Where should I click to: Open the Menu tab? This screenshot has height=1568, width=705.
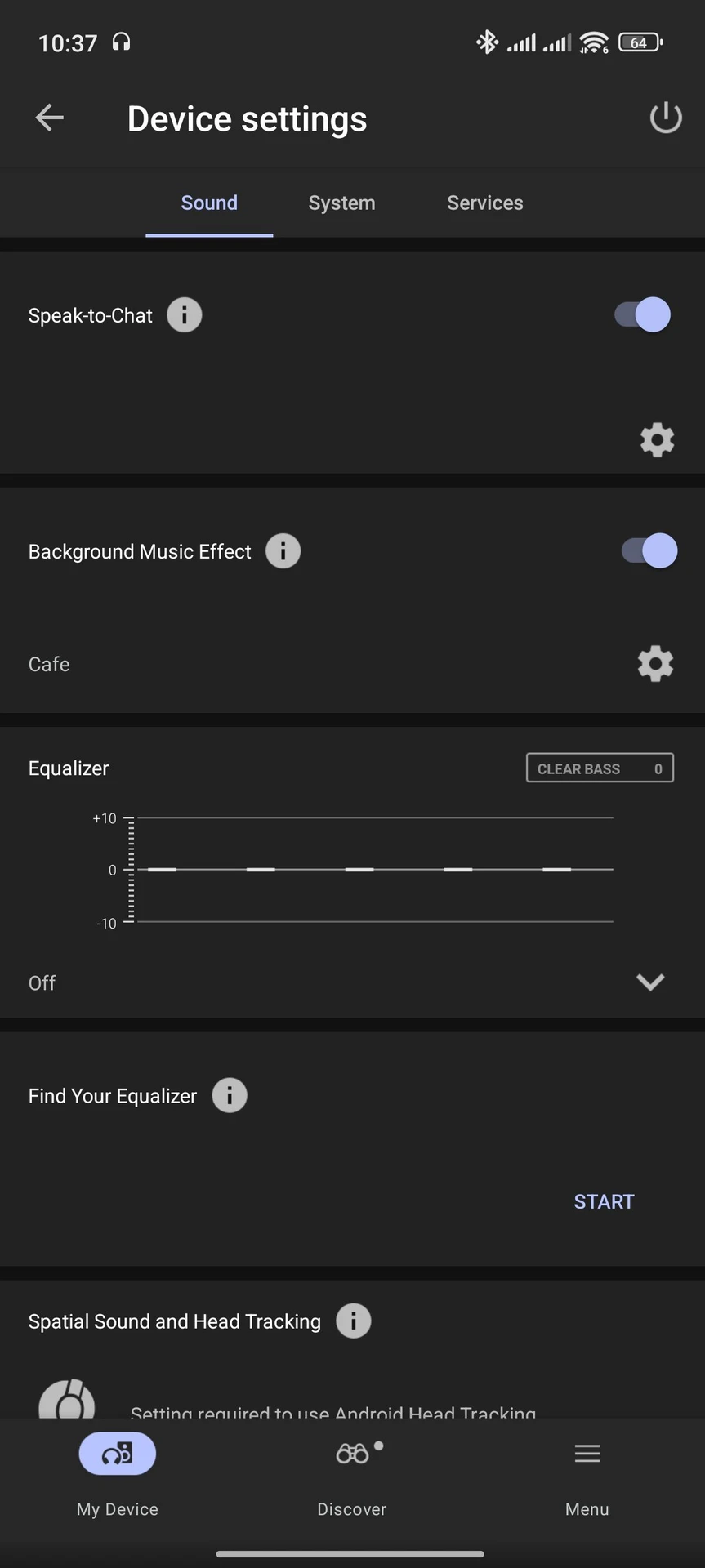click(587, 1475)
